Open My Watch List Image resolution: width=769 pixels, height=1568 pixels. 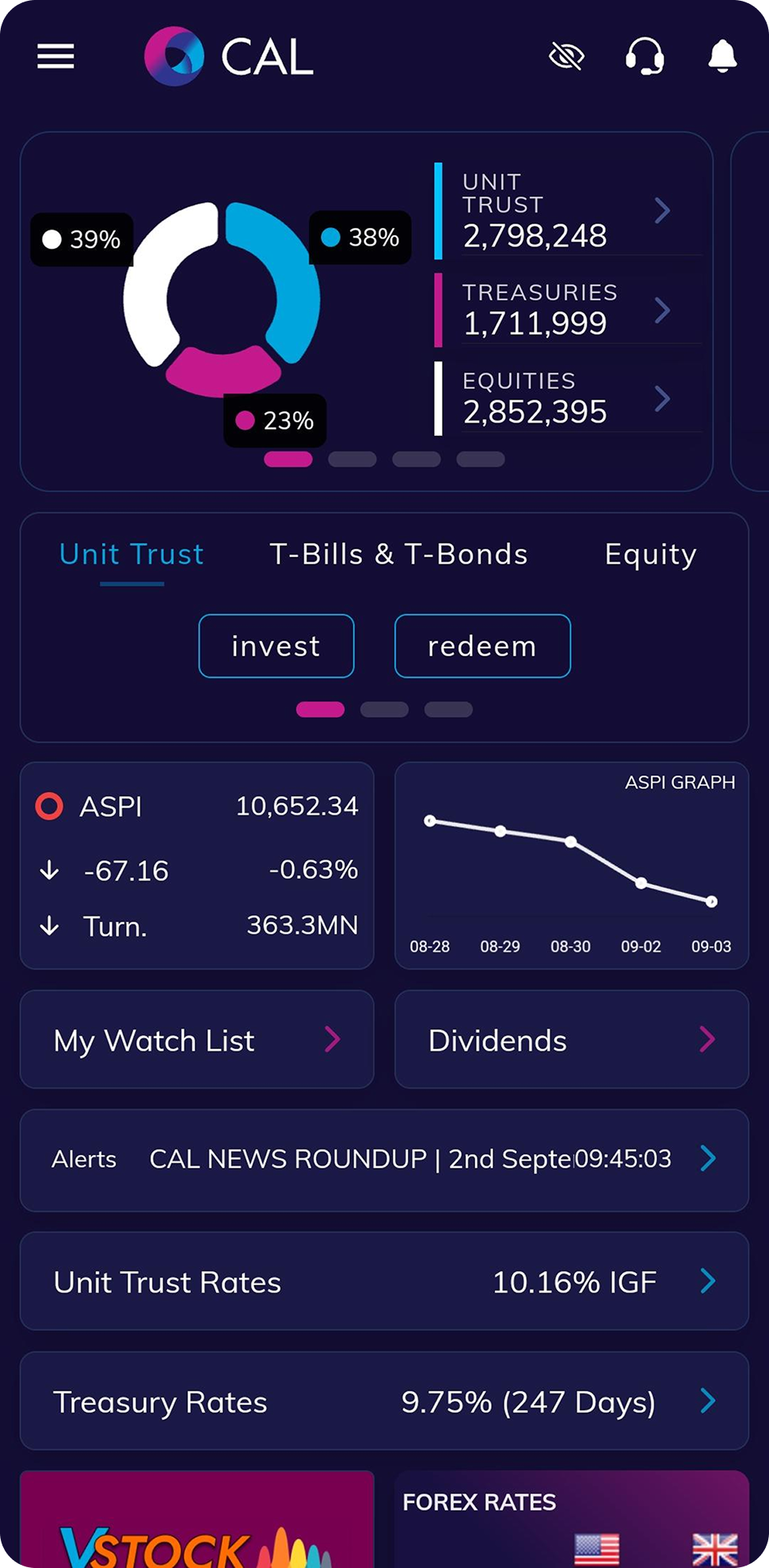[x=196, y=1040]
